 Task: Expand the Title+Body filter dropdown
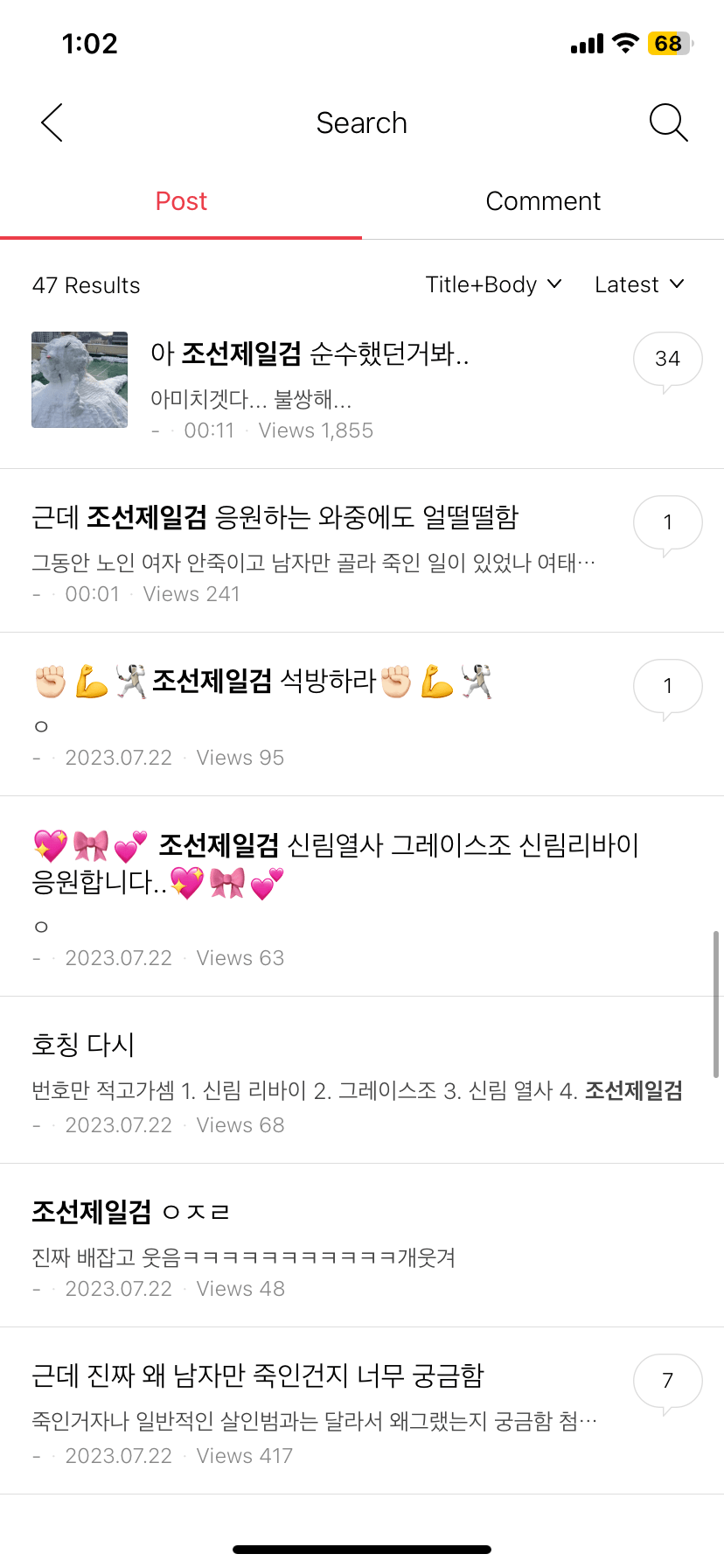point(493,285)
